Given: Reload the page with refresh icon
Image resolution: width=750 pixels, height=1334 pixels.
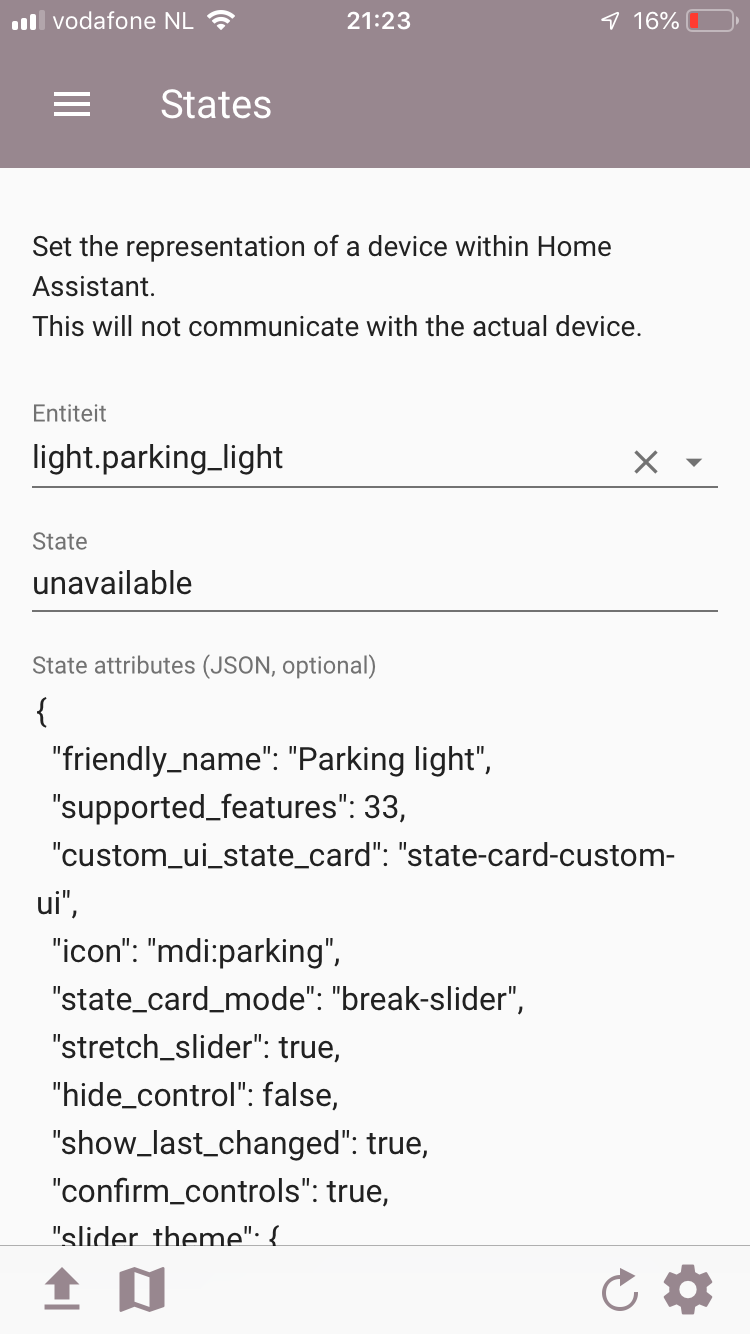Looking at the screenshot, I should tap(620, 1290).
